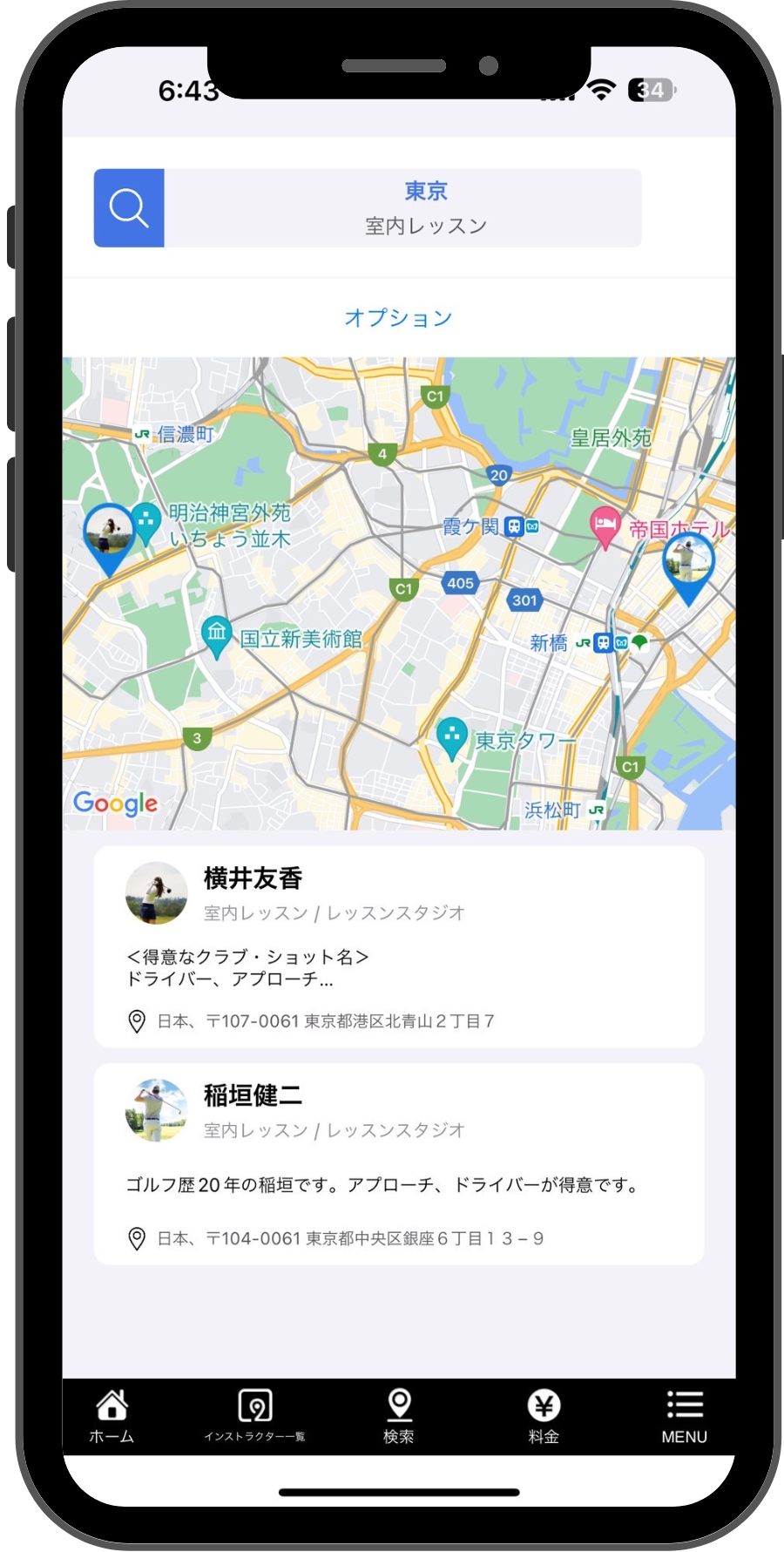This screenshot has width=784, height=1552.
Task: Switch to the インストラクター一覧 tab
Action: point(254,1416)
